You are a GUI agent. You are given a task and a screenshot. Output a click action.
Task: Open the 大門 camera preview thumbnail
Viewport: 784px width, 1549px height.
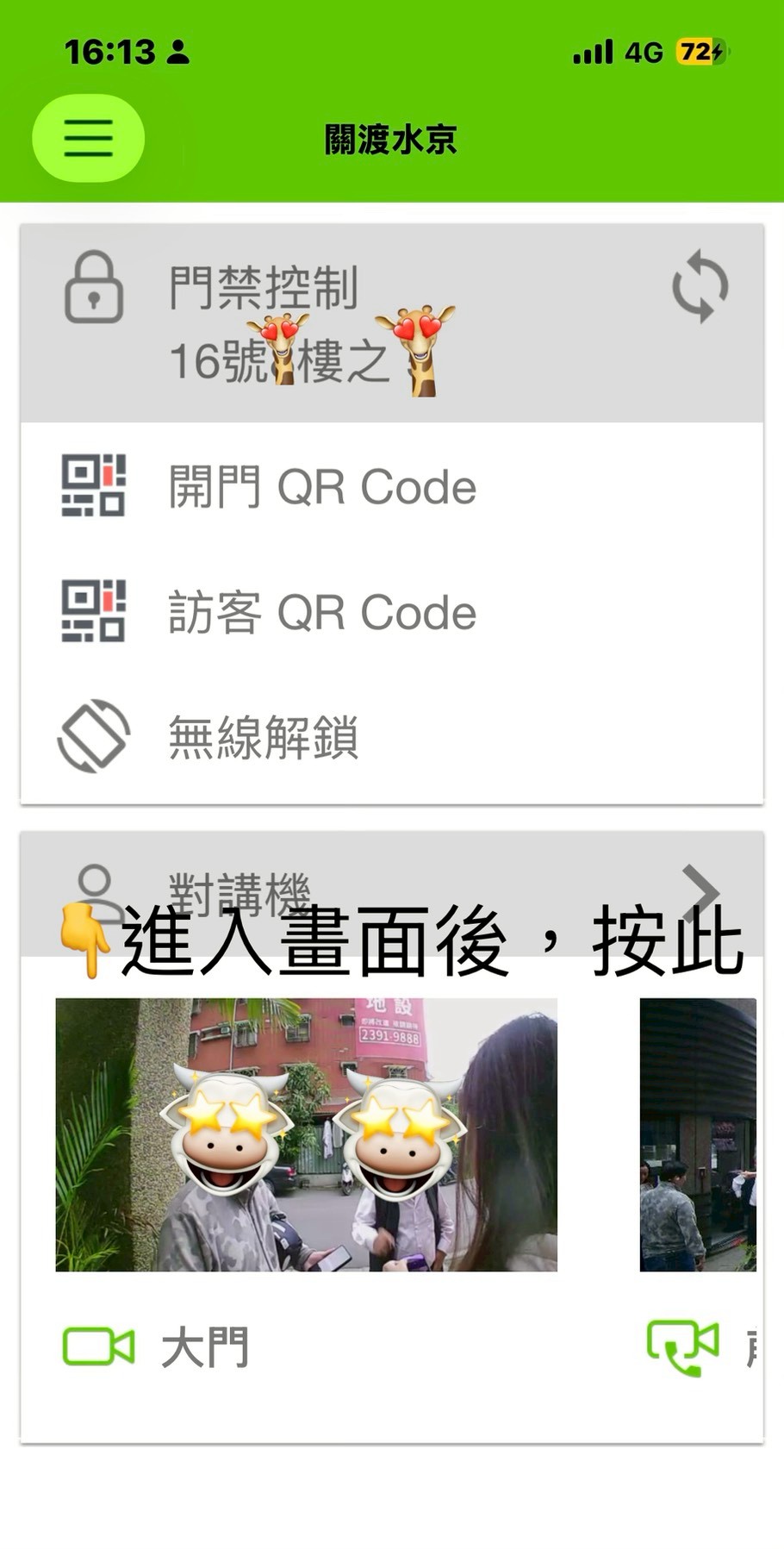click(306, 1134)
